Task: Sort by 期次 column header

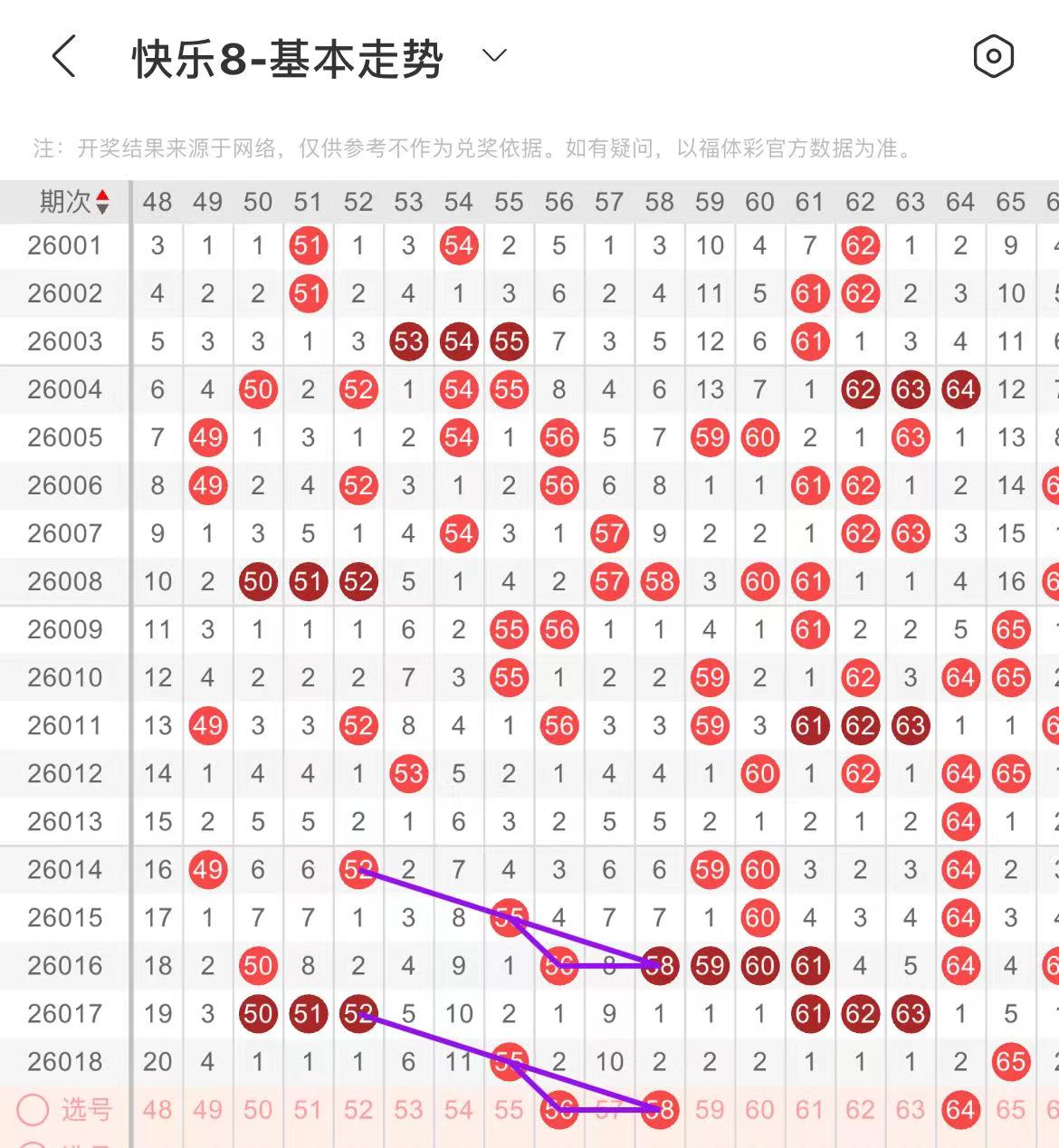Action: pyautogui.click(x=74, y=202)
